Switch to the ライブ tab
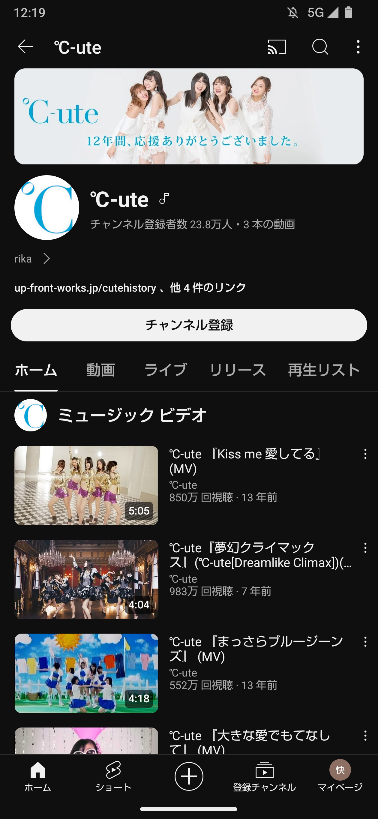 click(x=165, y=370)
